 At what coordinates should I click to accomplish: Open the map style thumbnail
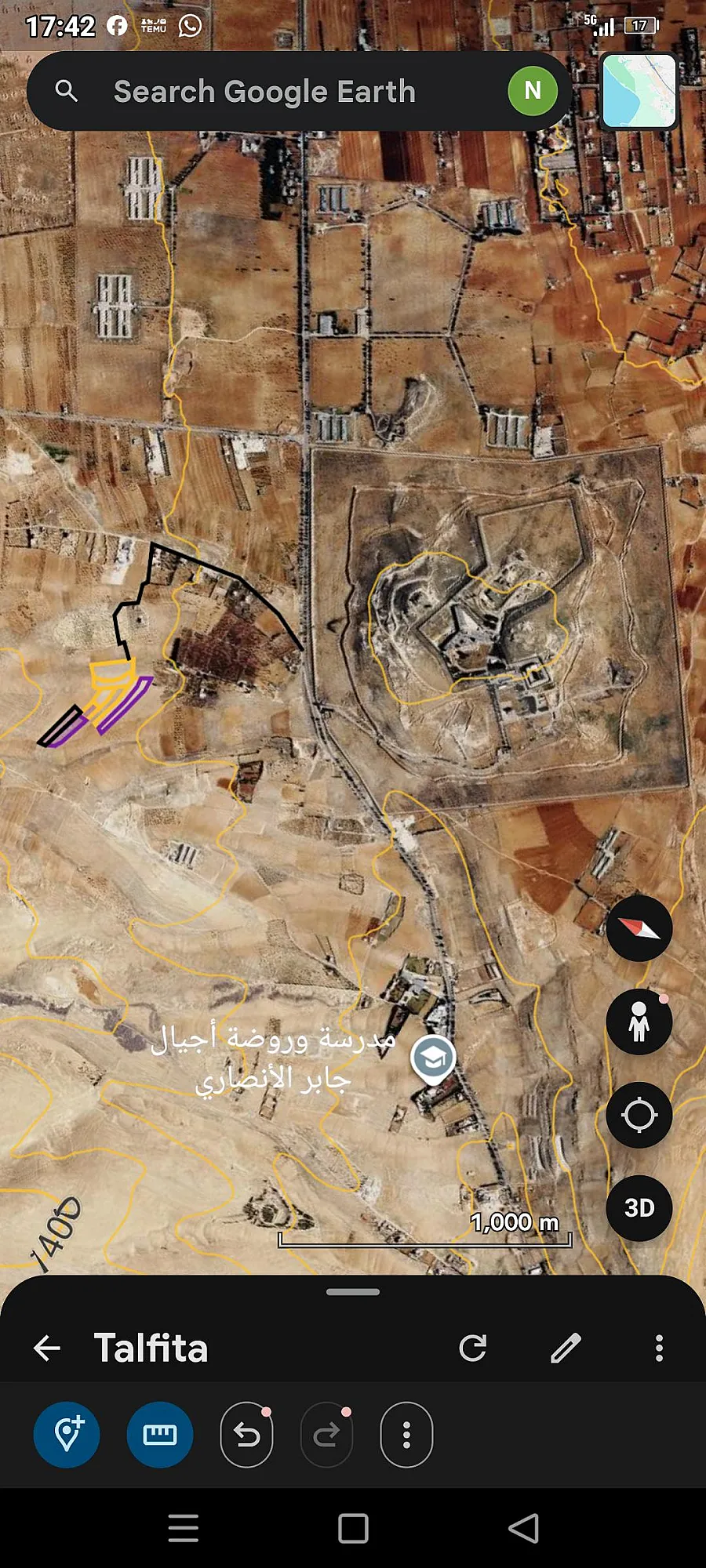[639, 91]
